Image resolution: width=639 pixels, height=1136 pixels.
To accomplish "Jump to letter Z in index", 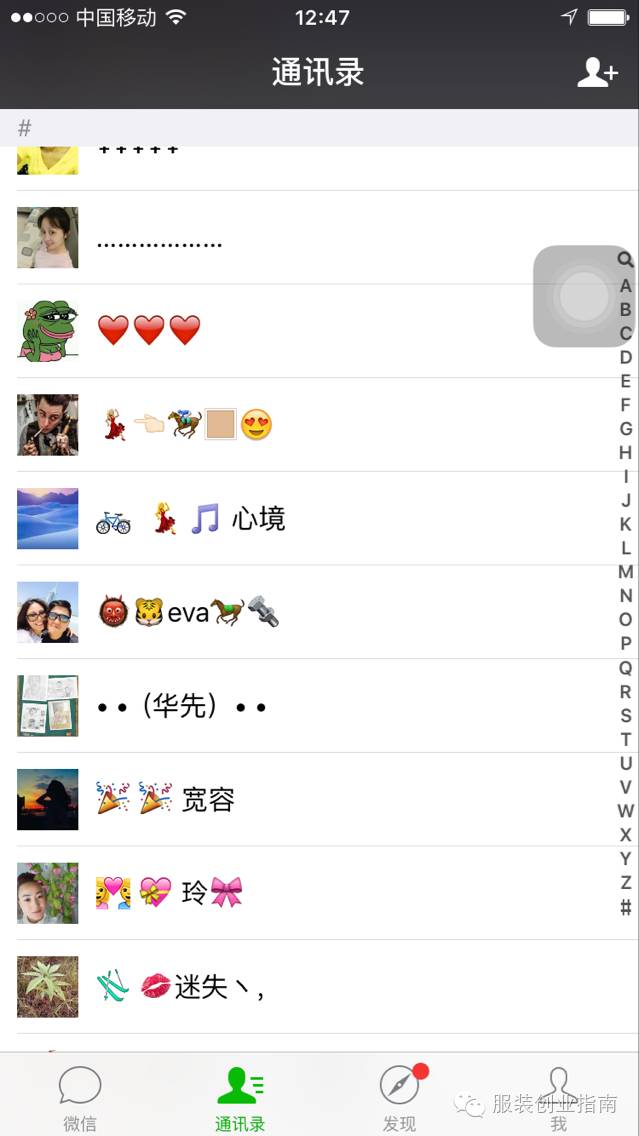I will click(625, 883).
